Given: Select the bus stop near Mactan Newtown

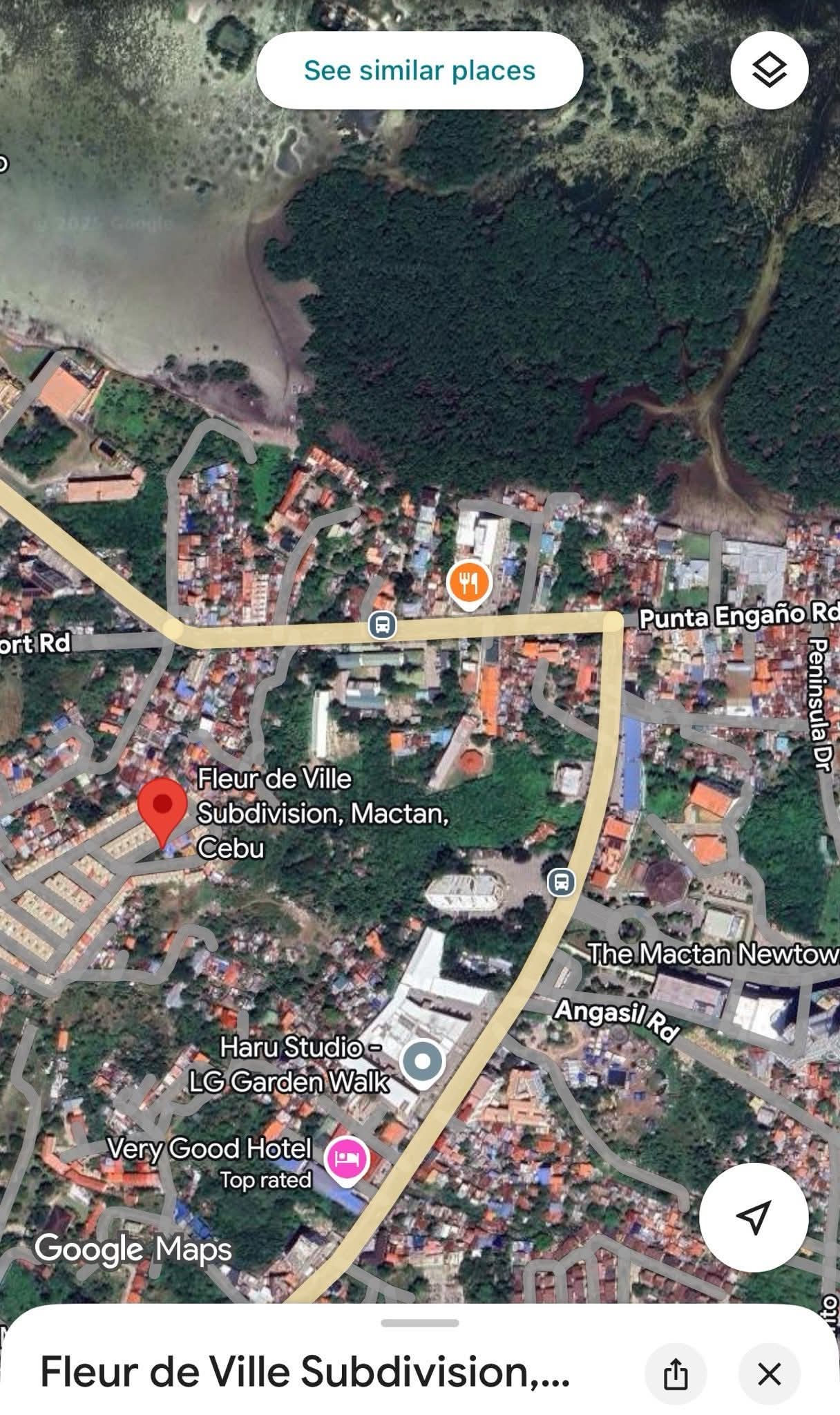Looking at the screenshot, I should point(562,882).
